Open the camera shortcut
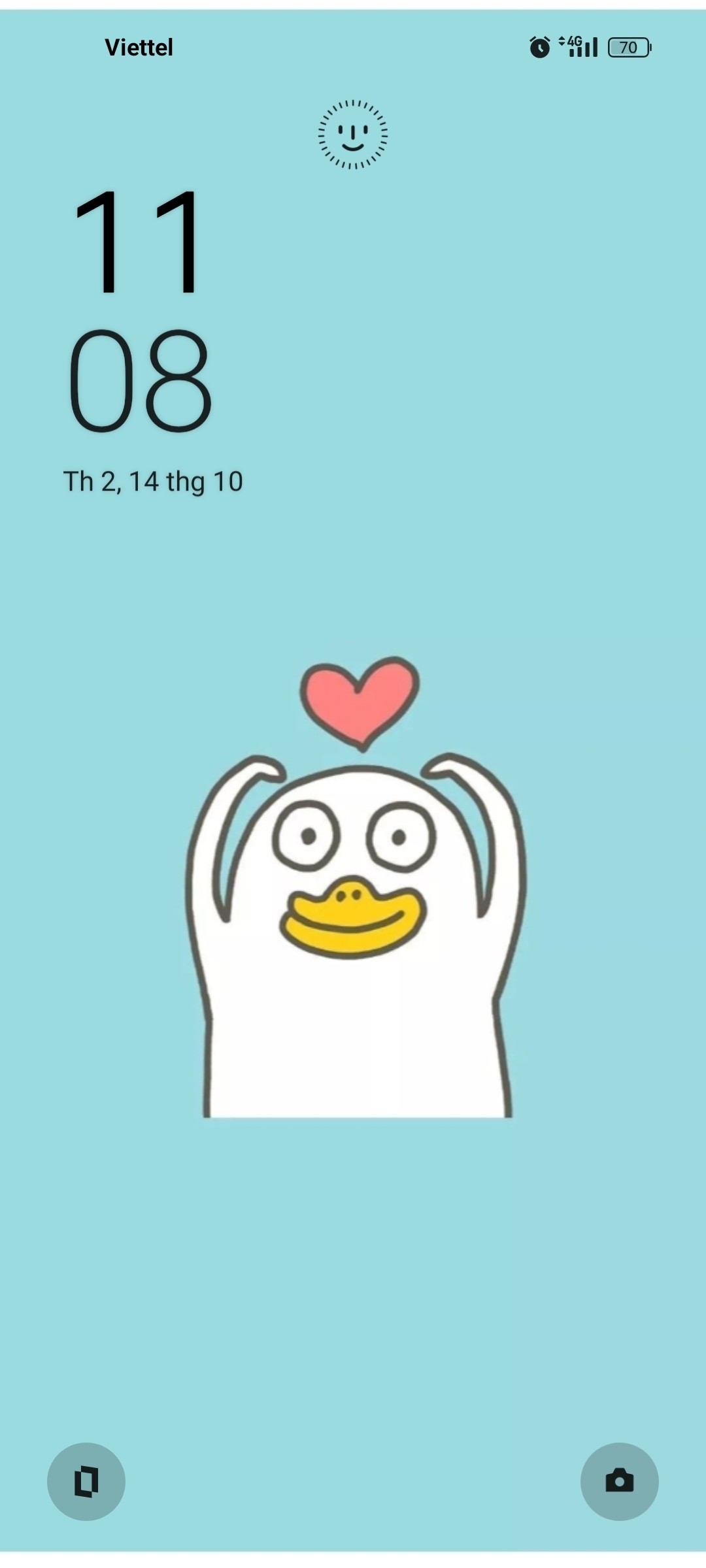Image resolution: width=706 pixels, height=1568 pixels. 619,1481
